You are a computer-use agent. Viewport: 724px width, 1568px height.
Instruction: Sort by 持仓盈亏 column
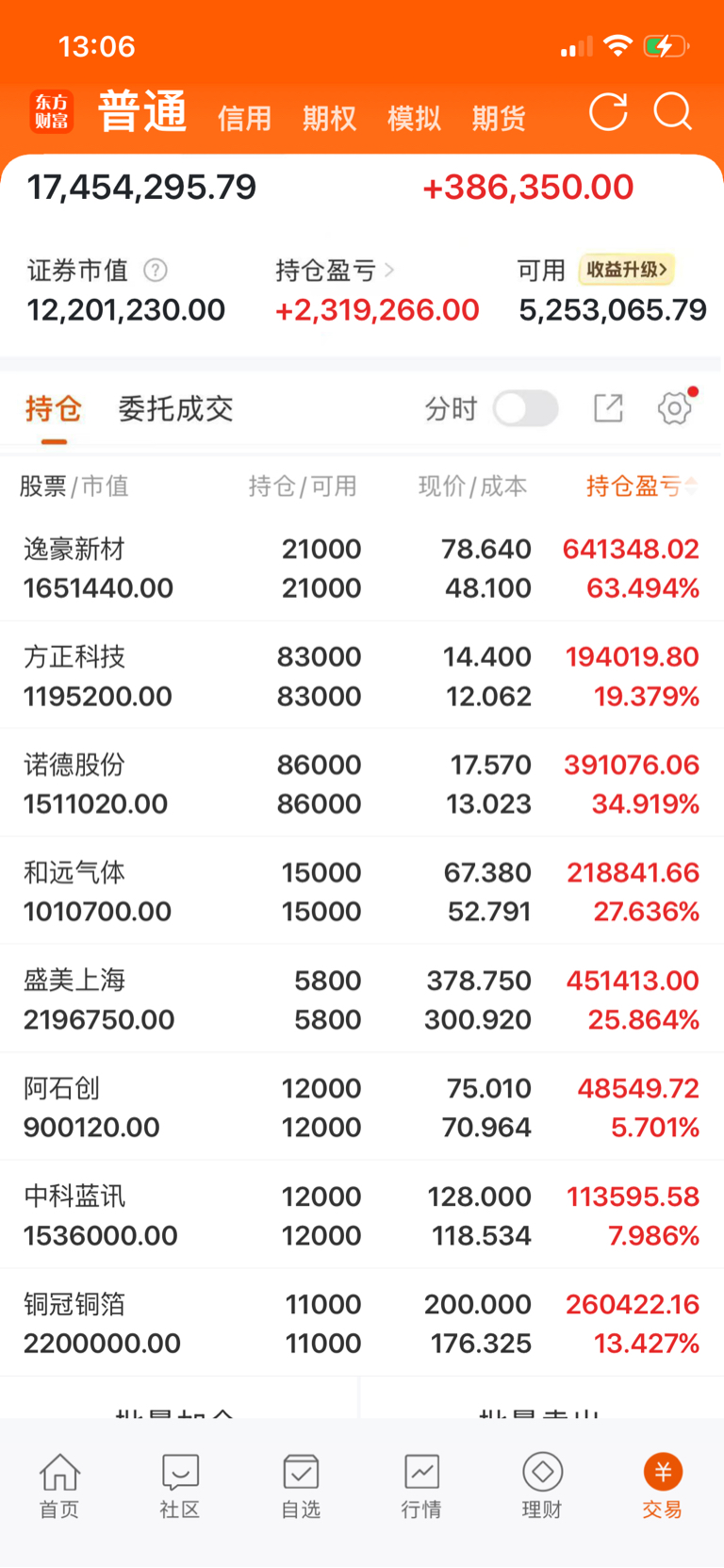(x=641, y=487)
